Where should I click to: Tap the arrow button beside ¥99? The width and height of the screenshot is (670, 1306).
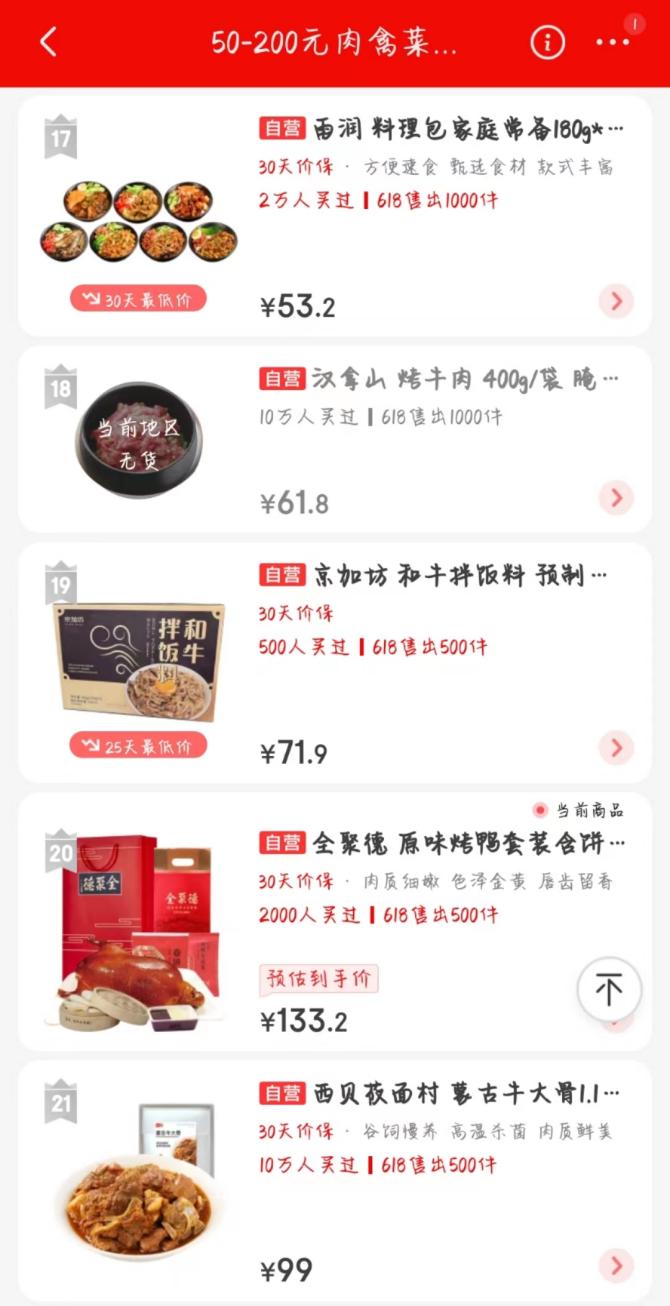pos(616,1266)
